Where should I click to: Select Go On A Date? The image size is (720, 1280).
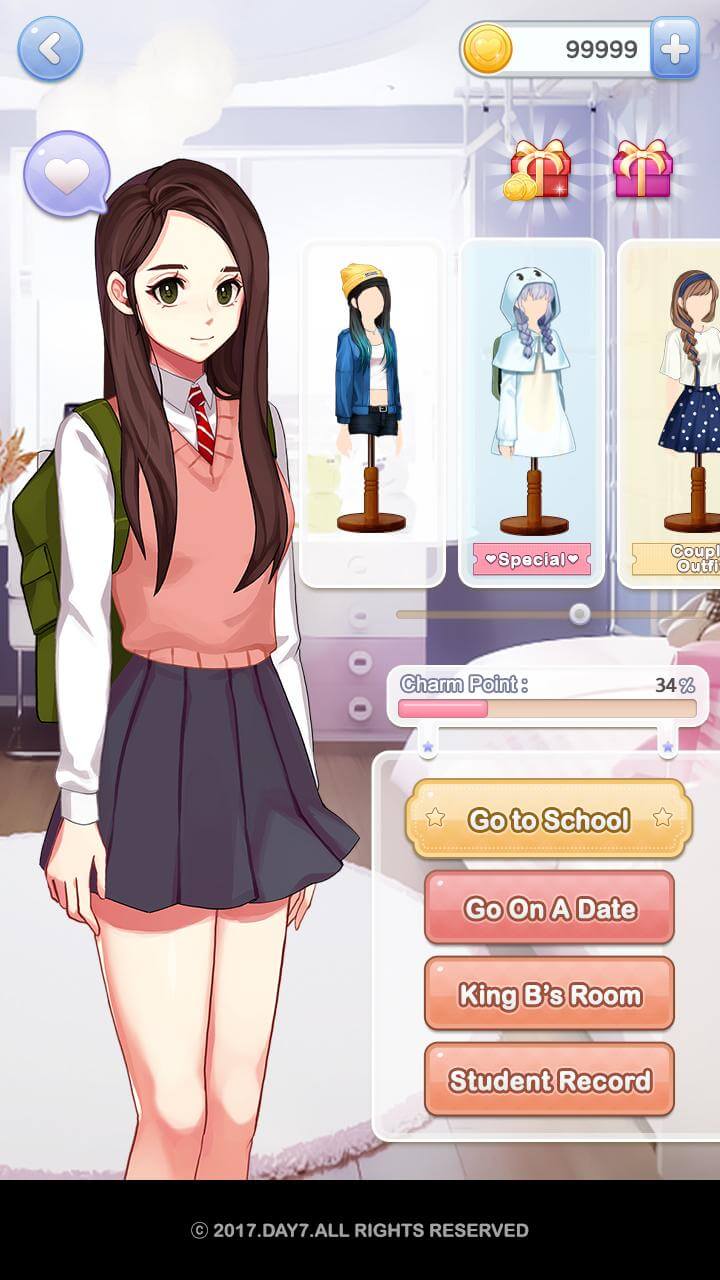pos(549,908)
